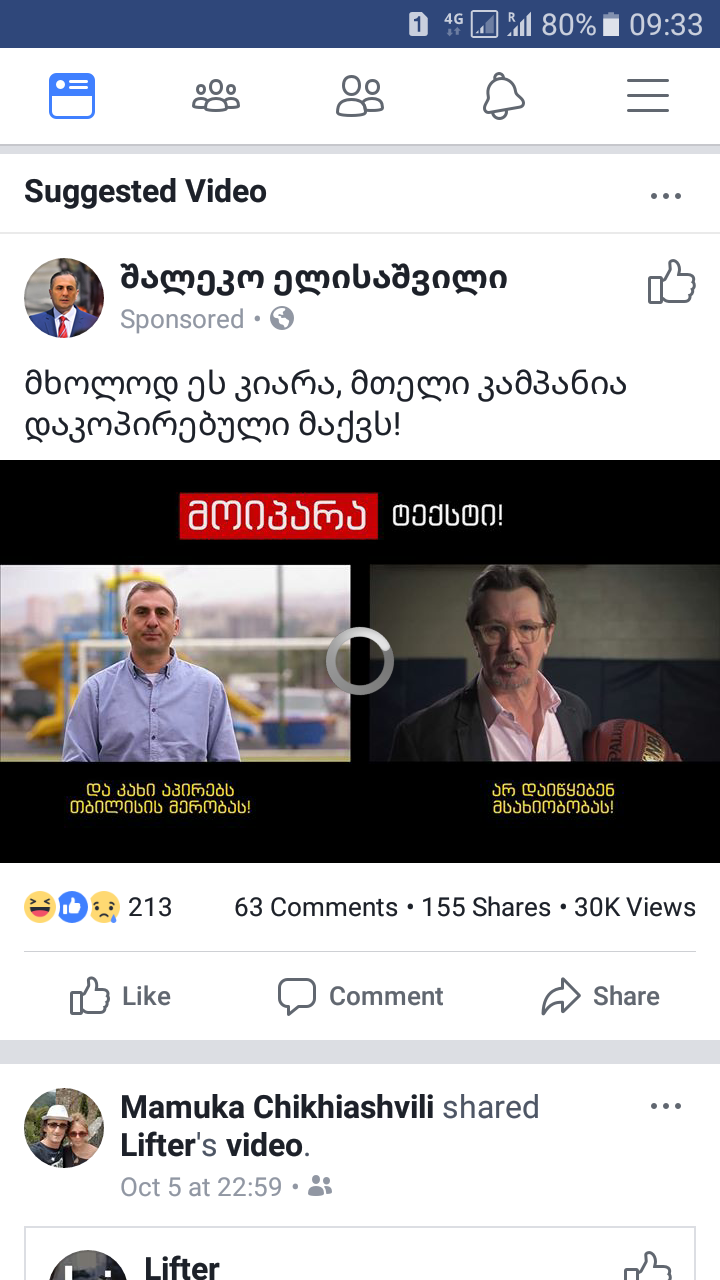The image size is (720, 1280).
Task: Open შალეკო ელისაშვილი's profile picture
Action: [64, 298]
